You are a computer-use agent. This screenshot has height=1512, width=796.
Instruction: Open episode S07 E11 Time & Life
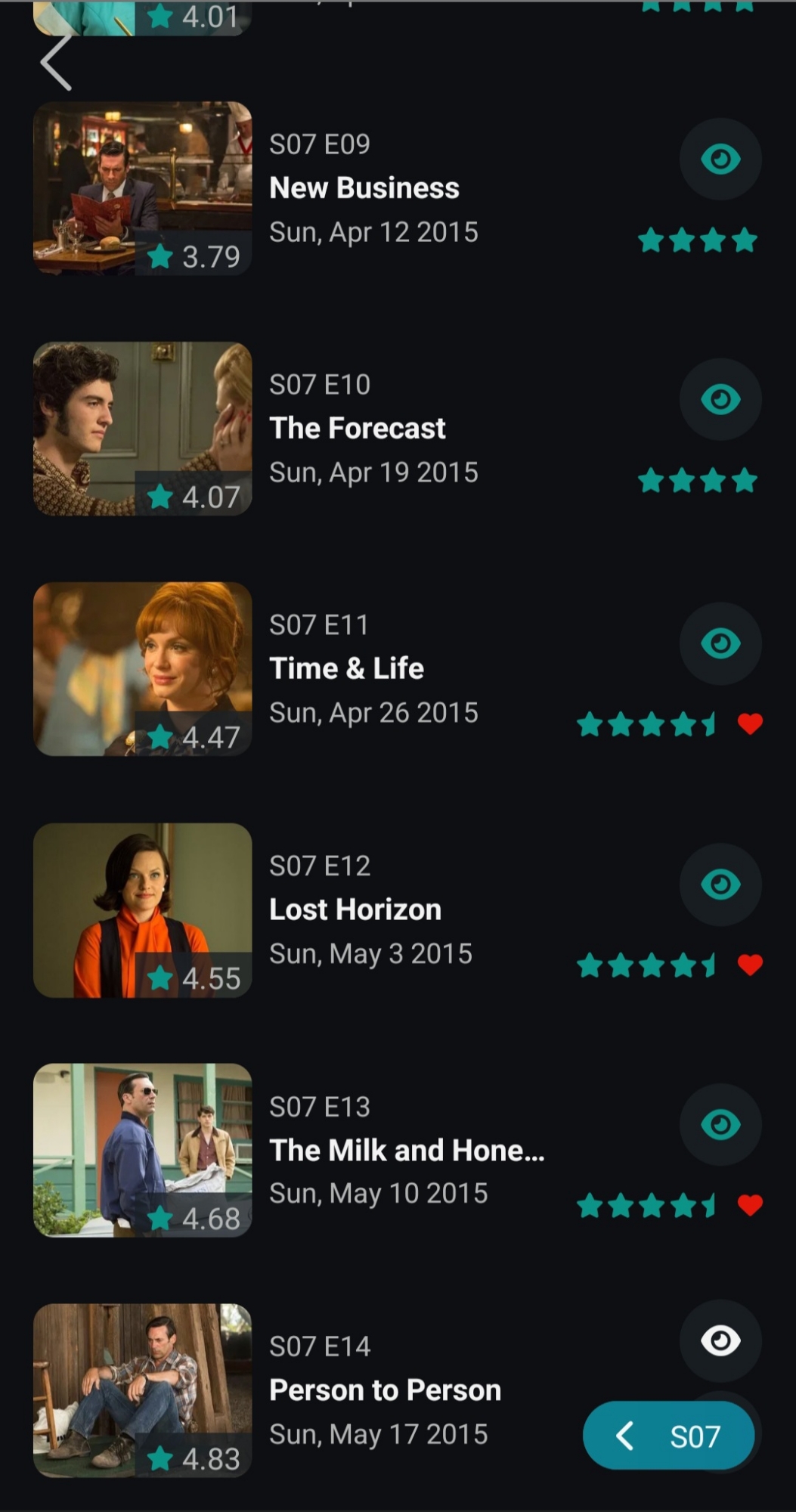pyautogui.click(x=346, y=669)
